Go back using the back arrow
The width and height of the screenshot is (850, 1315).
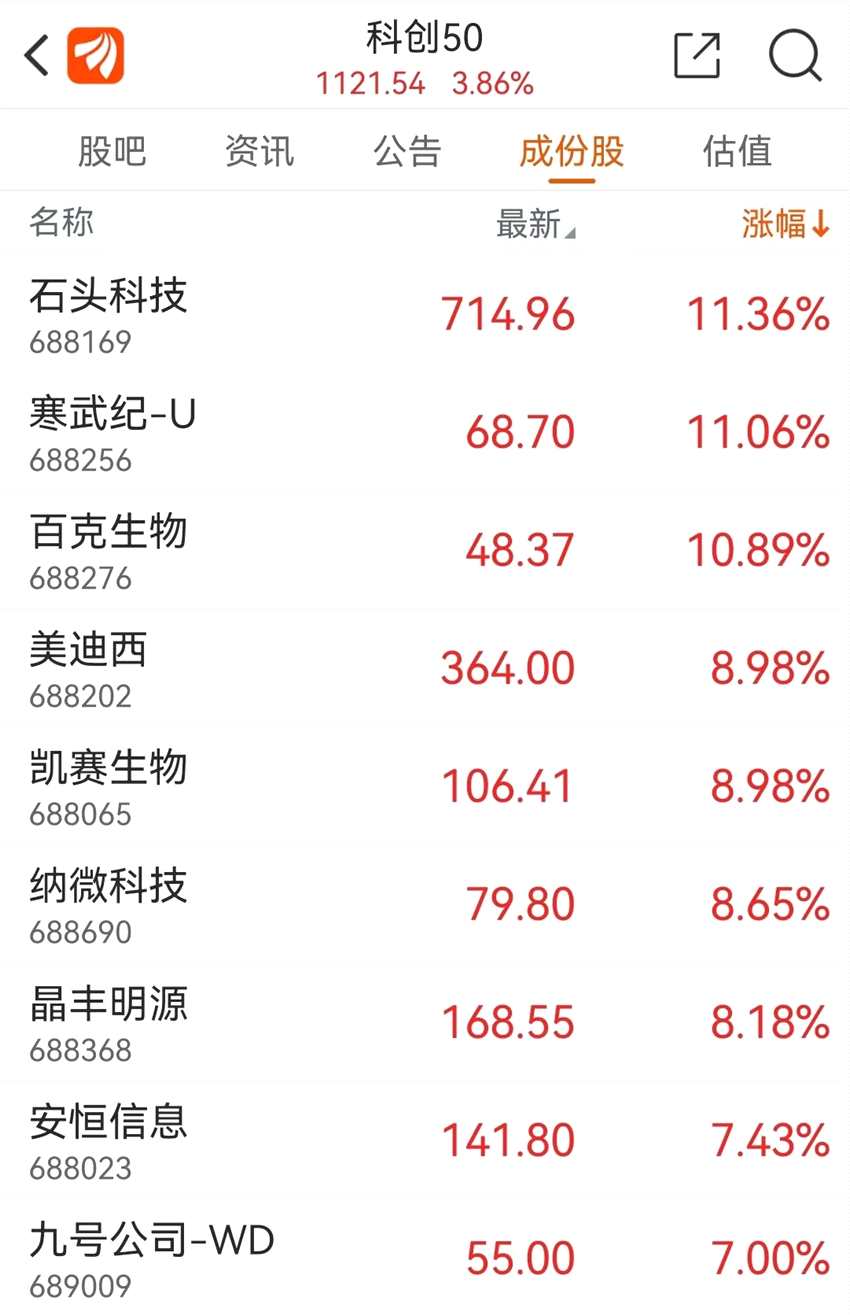click(x=38, y=56)
